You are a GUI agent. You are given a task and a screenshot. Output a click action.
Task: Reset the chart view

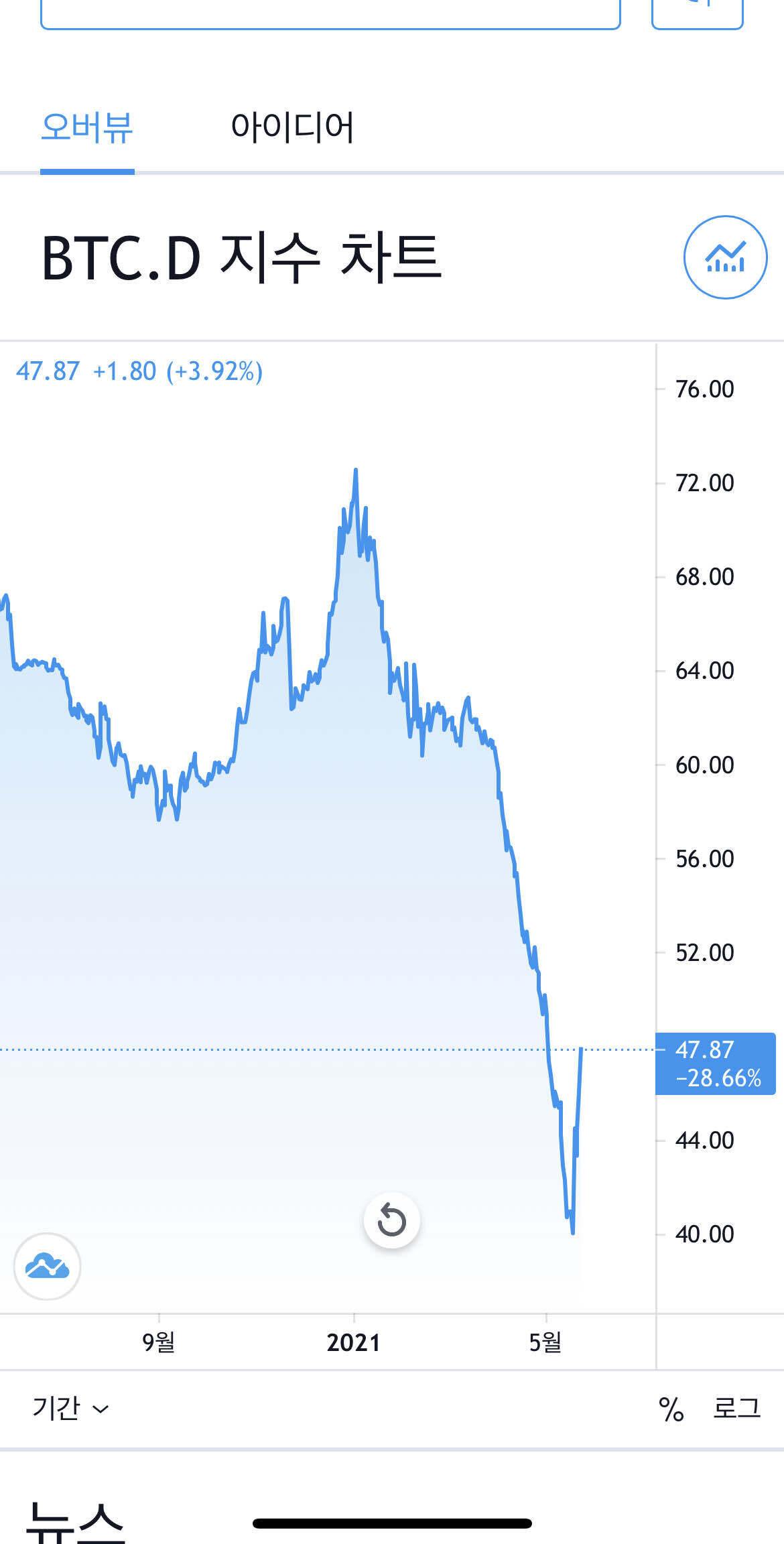[x=392, y=1220]
